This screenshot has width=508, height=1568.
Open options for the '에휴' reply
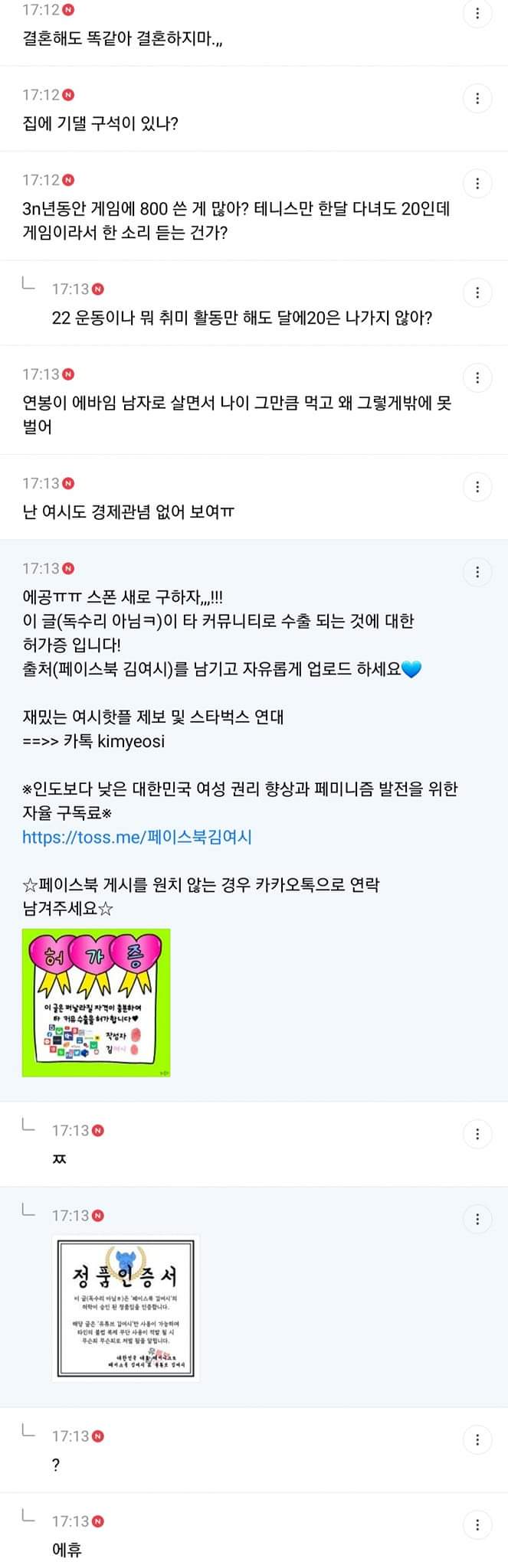click(x=478, y=1524)
